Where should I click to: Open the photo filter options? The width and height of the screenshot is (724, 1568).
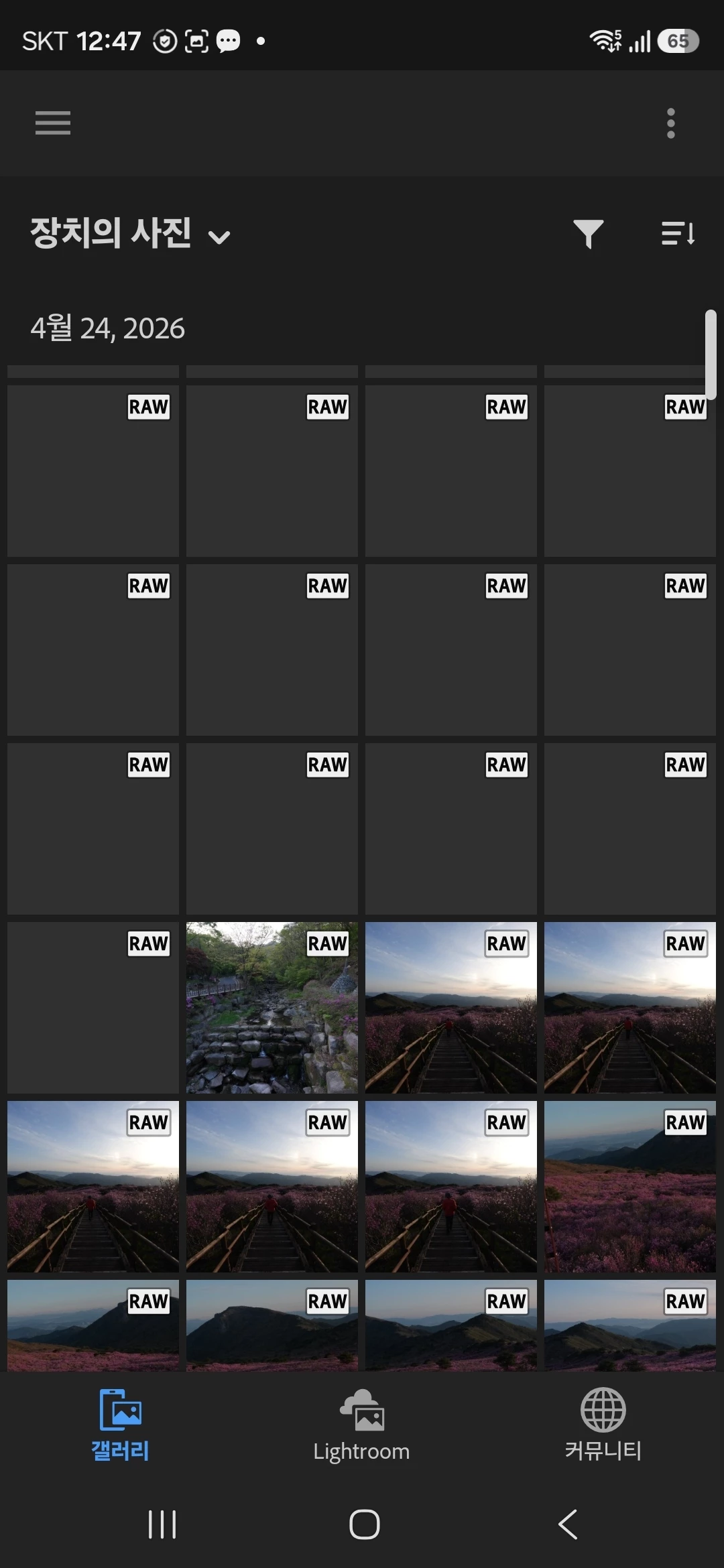click(x=588, y=233)
